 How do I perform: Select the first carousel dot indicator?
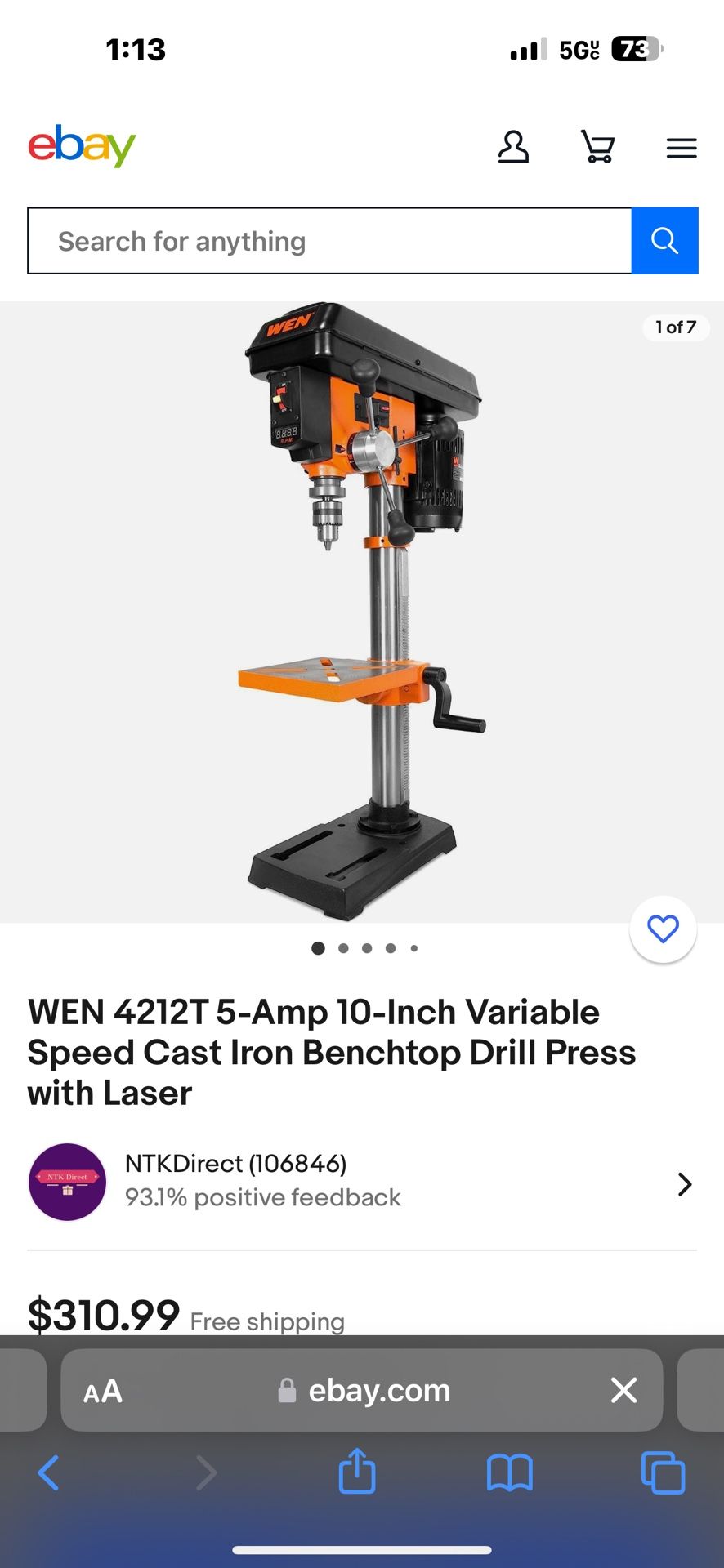(x=318, y=948)
